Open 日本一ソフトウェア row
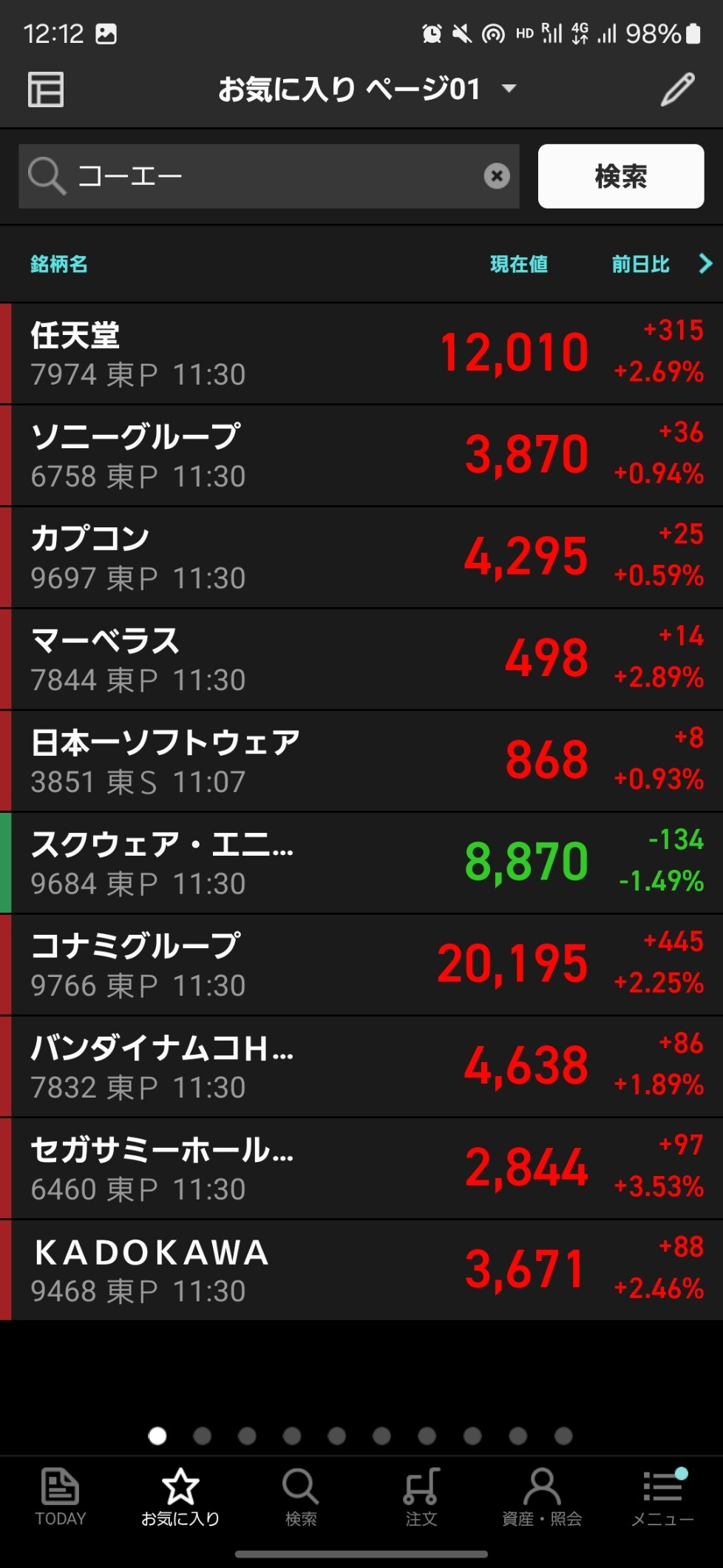 361,761
